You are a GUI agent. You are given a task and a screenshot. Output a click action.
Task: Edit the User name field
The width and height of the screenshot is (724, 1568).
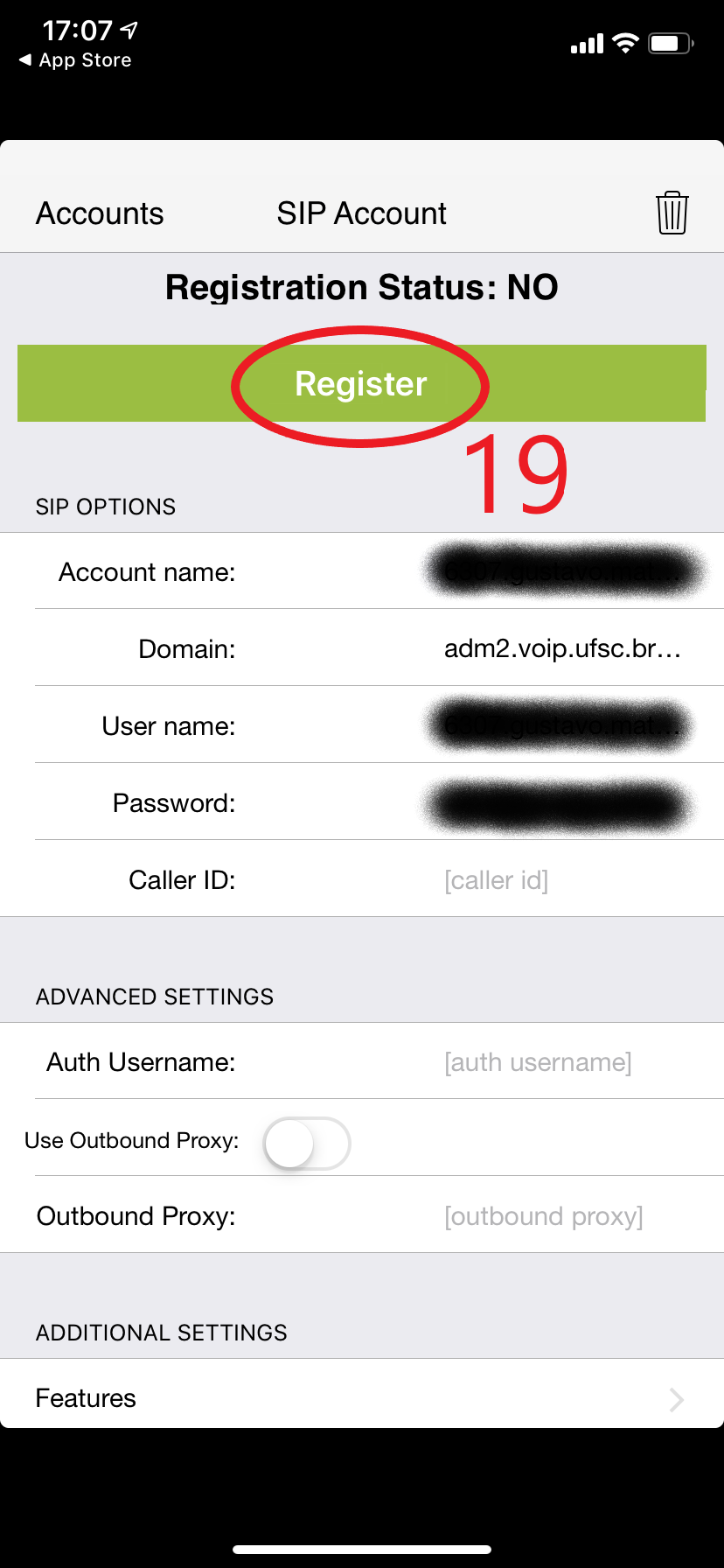(563, 726)
